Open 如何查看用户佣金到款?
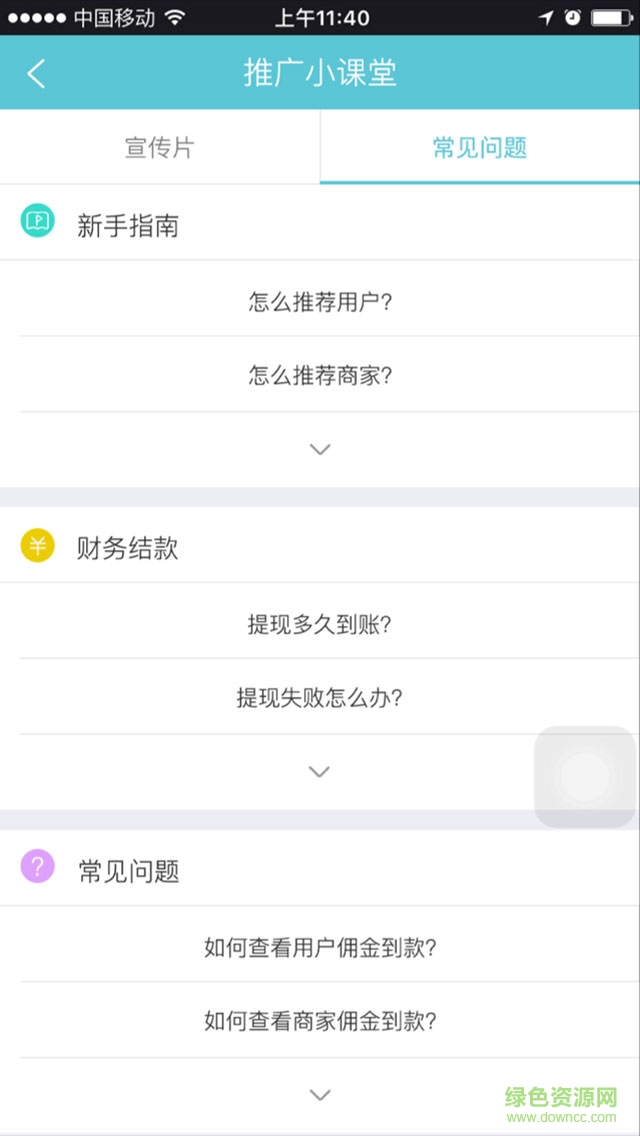 (x=320, y=947)
